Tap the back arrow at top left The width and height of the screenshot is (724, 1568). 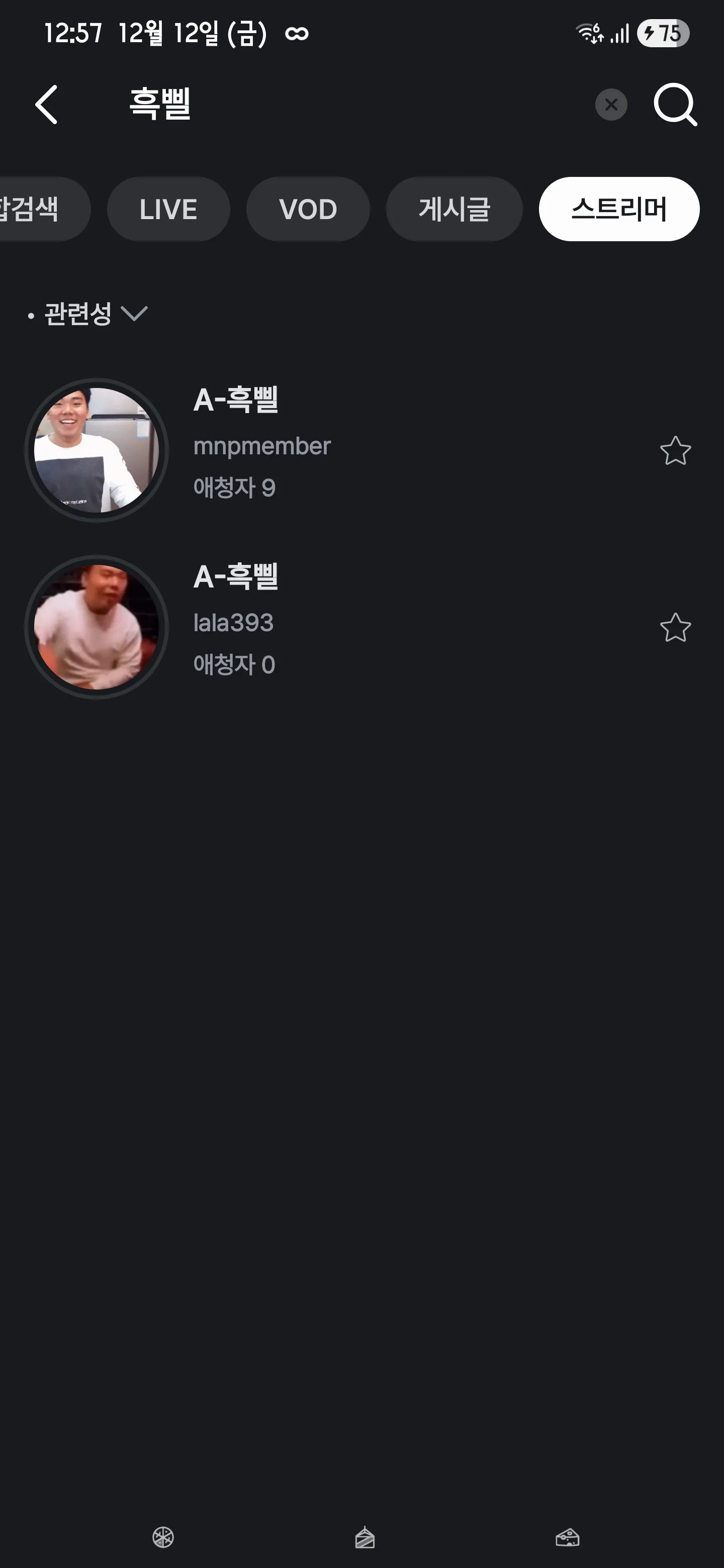tap(47, 104)
